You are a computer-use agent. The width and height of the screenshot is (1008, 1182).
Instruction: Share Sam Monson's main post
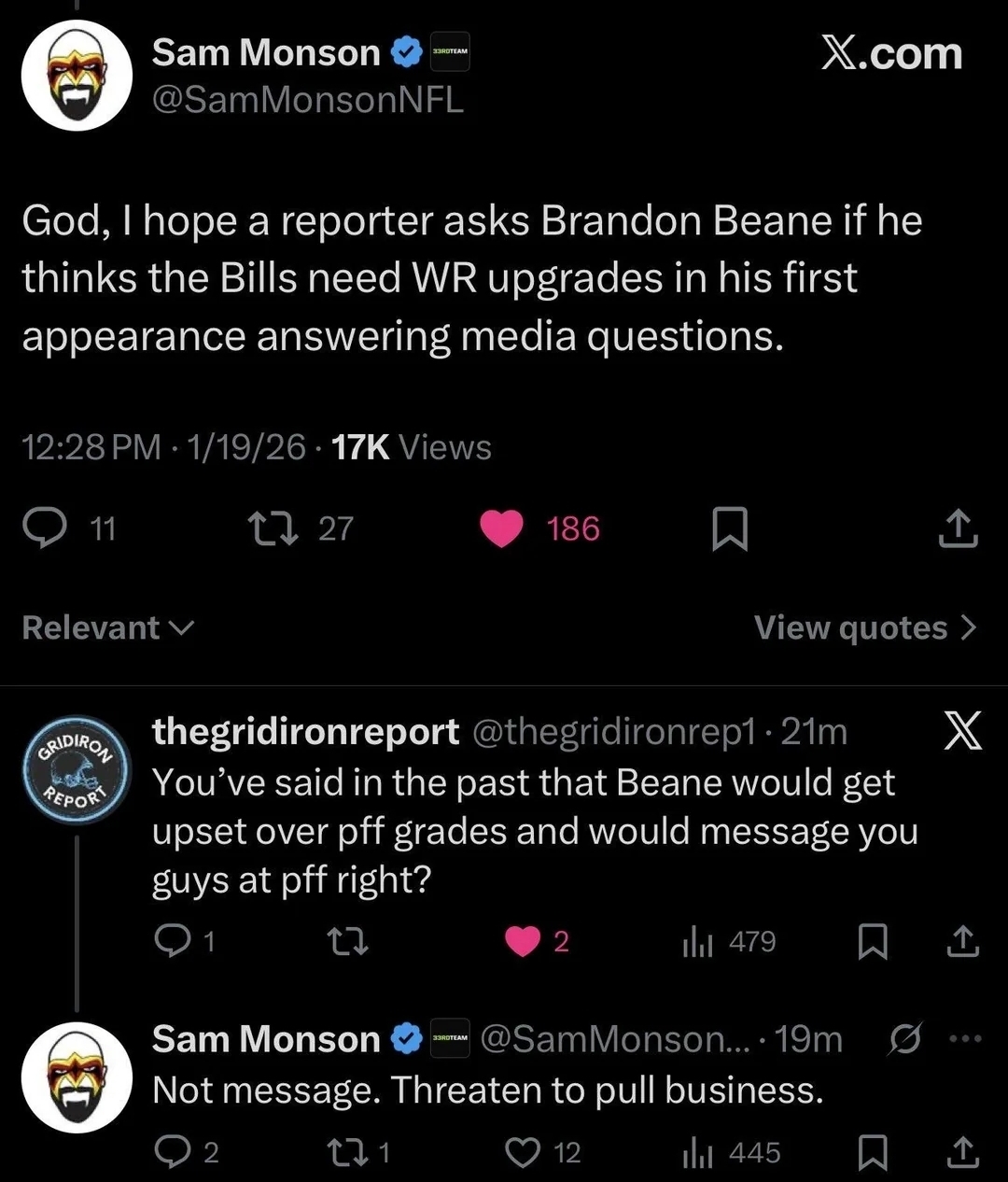[x=959, y=529]
